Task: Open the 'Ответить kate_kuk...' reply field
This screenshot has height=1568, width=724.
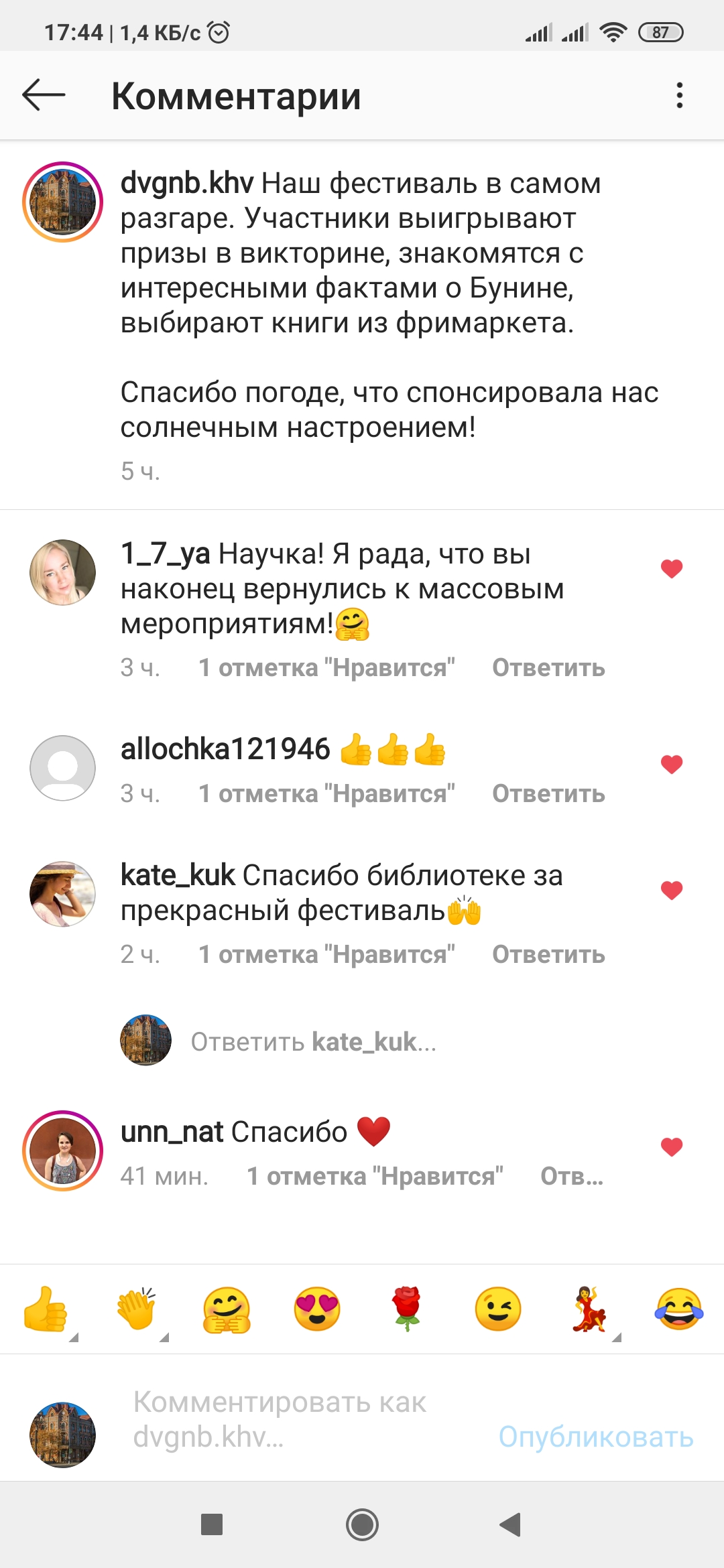Action: click(313, 1042)
